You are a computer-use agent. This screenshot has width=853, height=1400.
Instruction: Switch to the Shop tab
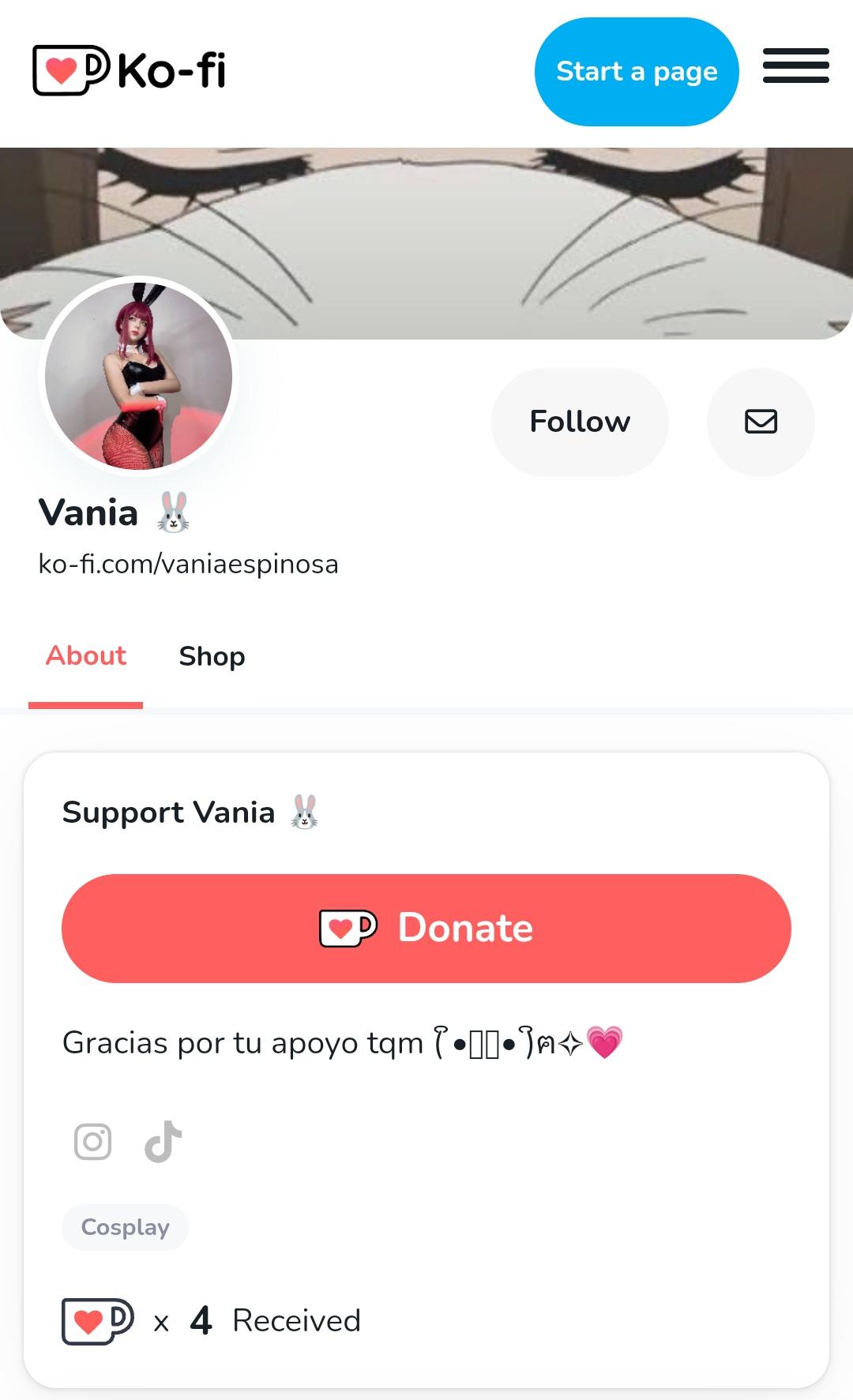212,656
